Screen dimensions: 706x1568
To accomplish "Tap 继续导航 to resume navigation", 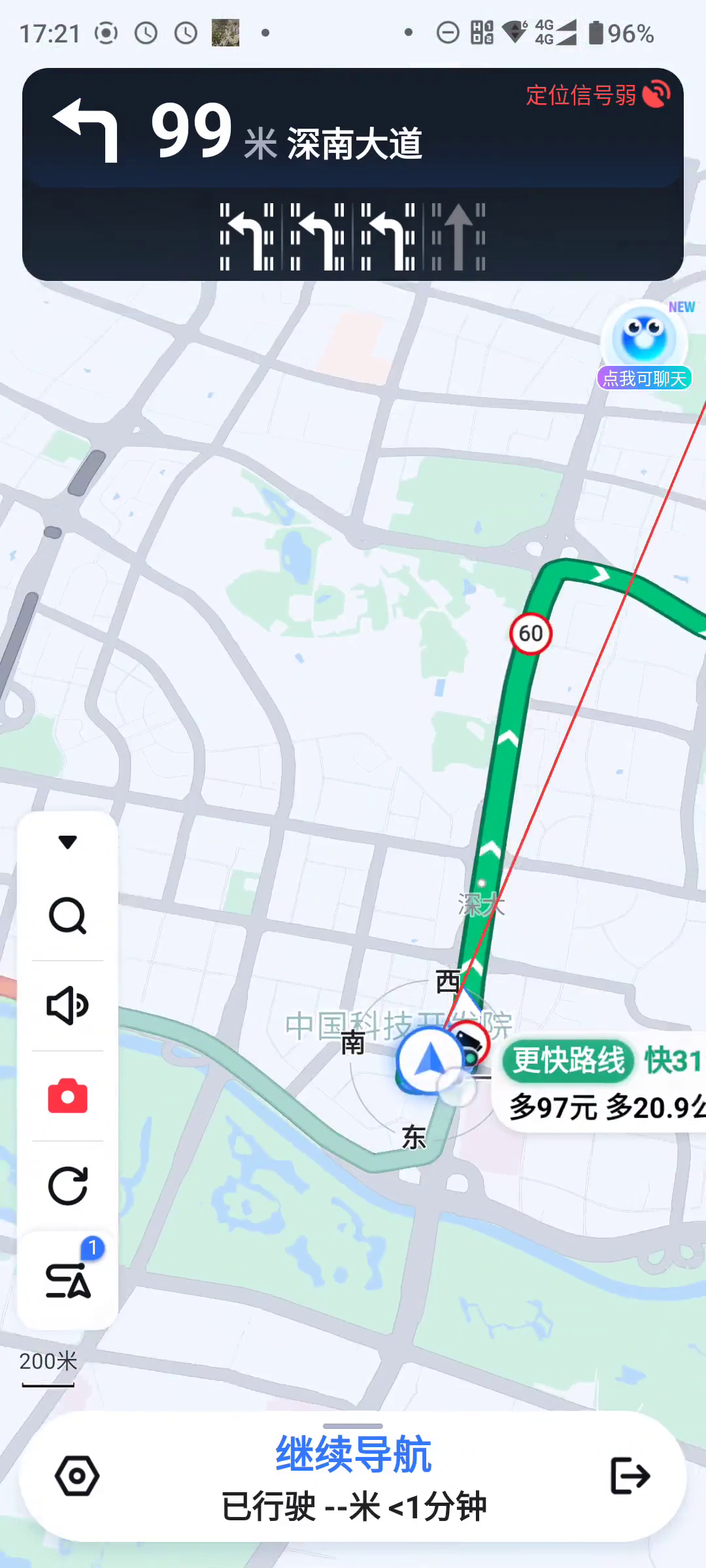I will (353, 1454).
